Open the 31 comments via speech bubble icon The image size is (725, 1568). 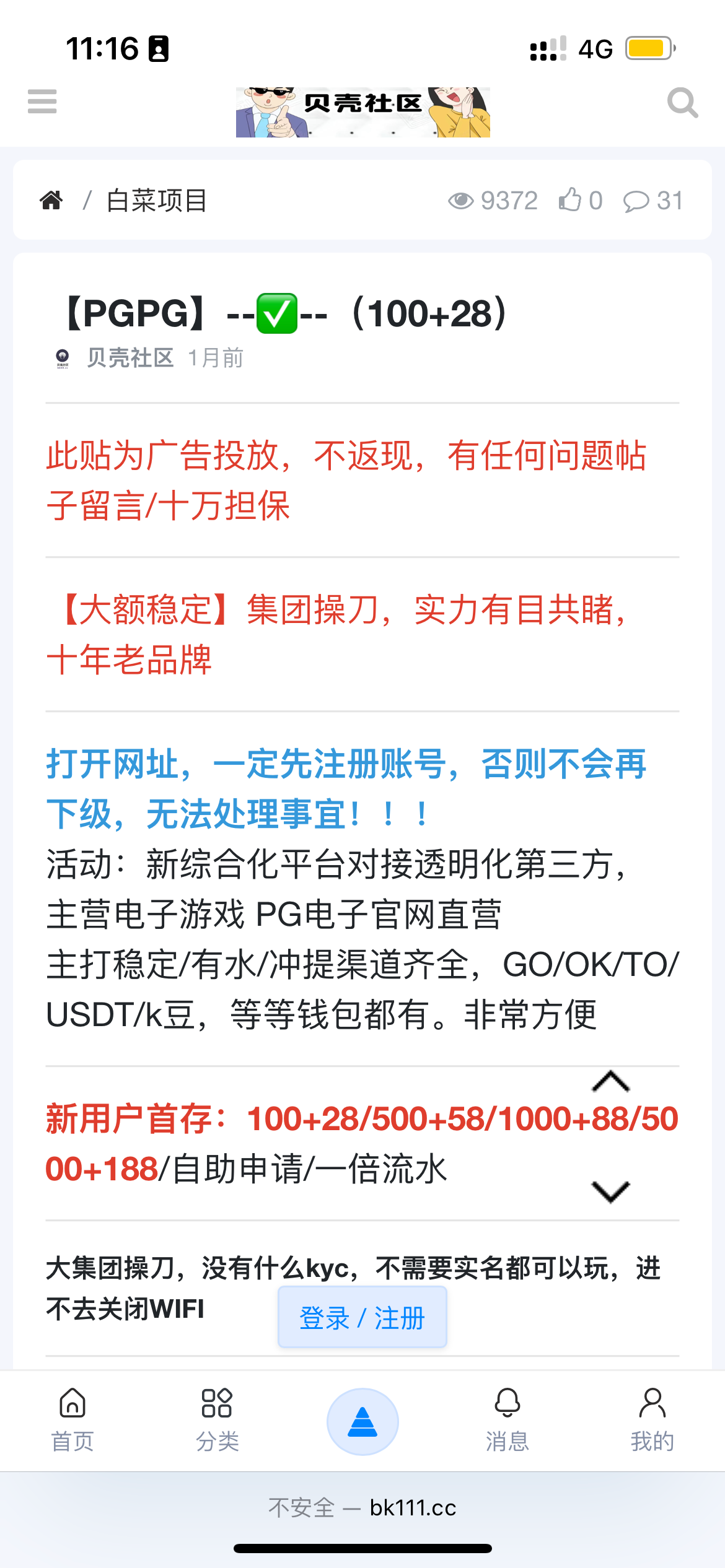(x=637, y=199)
